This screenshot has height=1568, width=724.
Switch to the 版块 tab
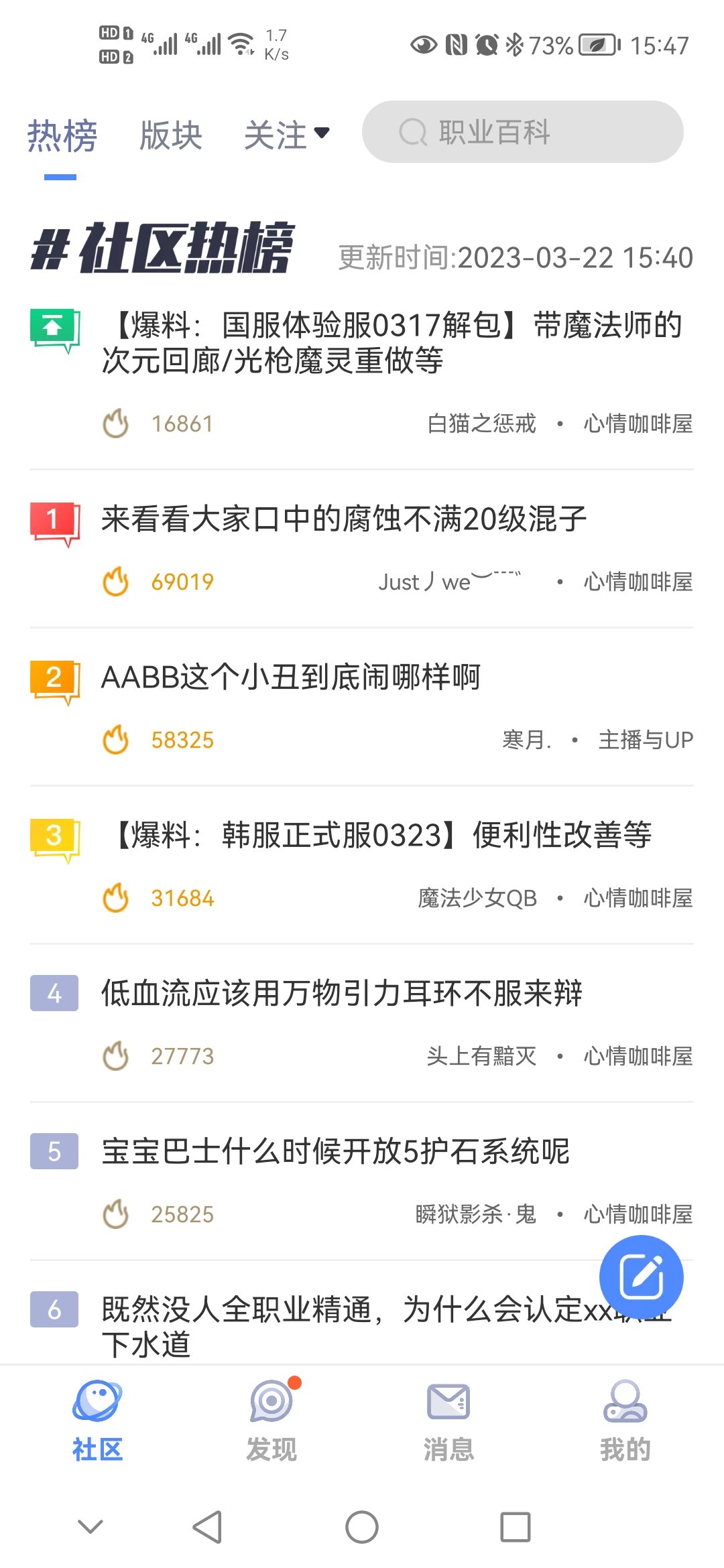coord(171,135)
